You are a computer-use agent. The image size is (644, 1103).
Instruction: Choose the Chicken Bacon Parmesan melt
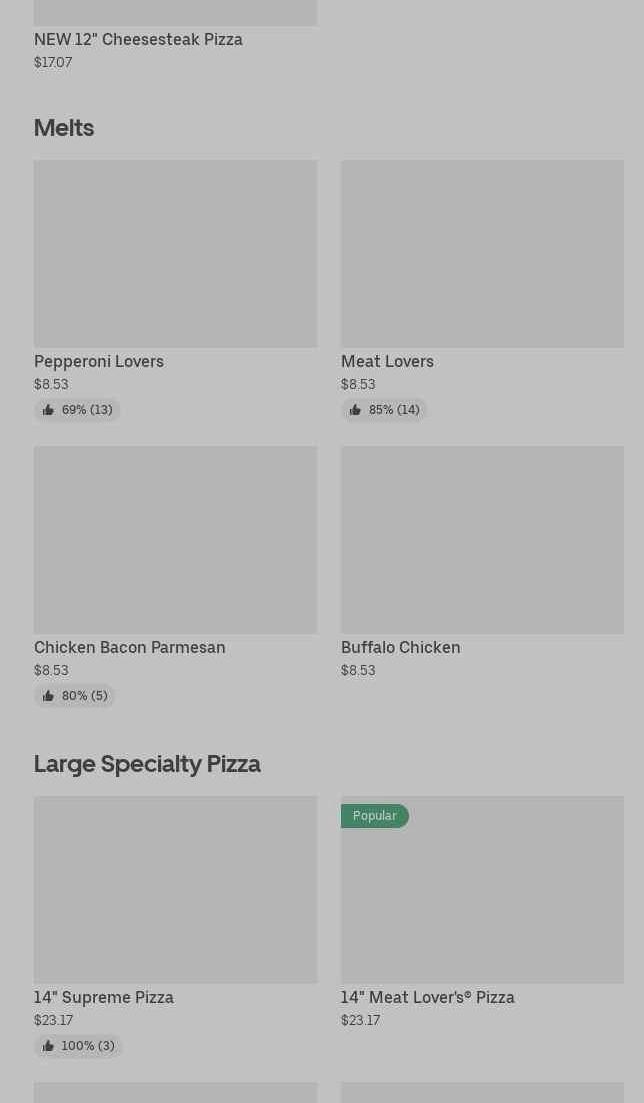click(x=175, y=540)
